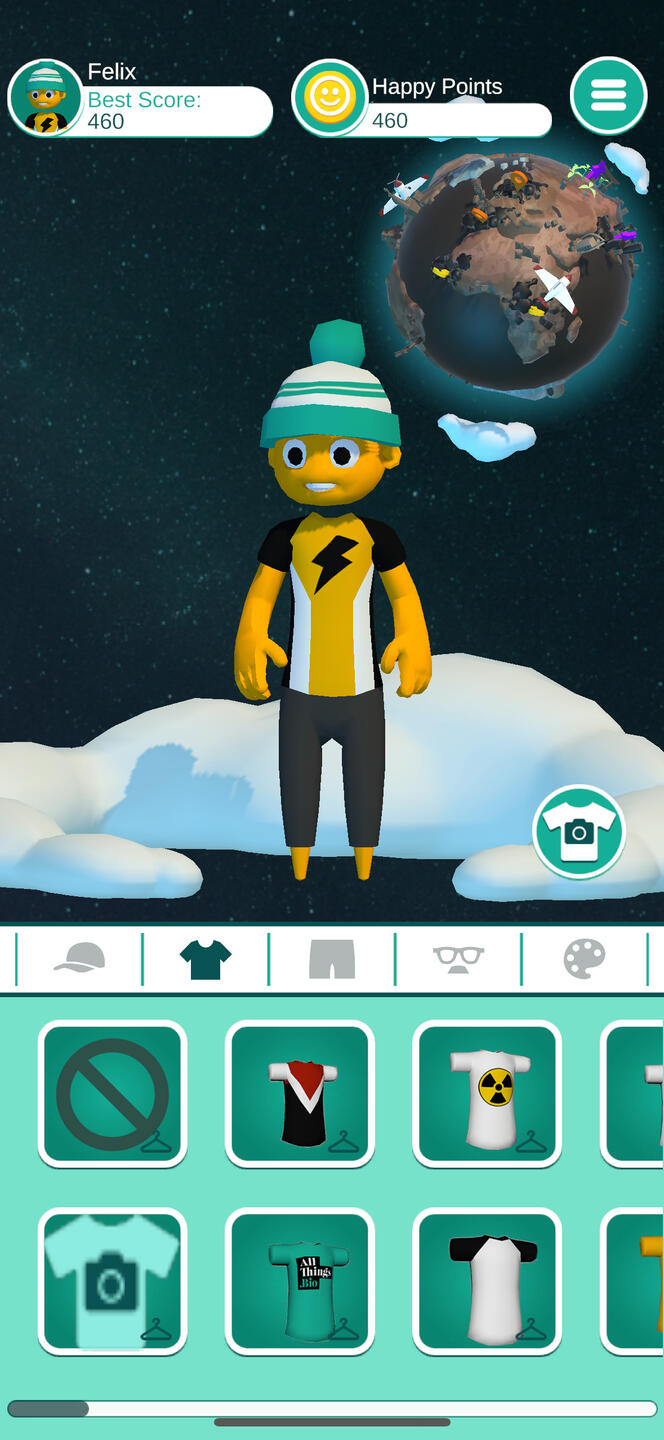Remove the shirt with the no-item tile
664x1440 pixels.
click(x=112, y=1093)
